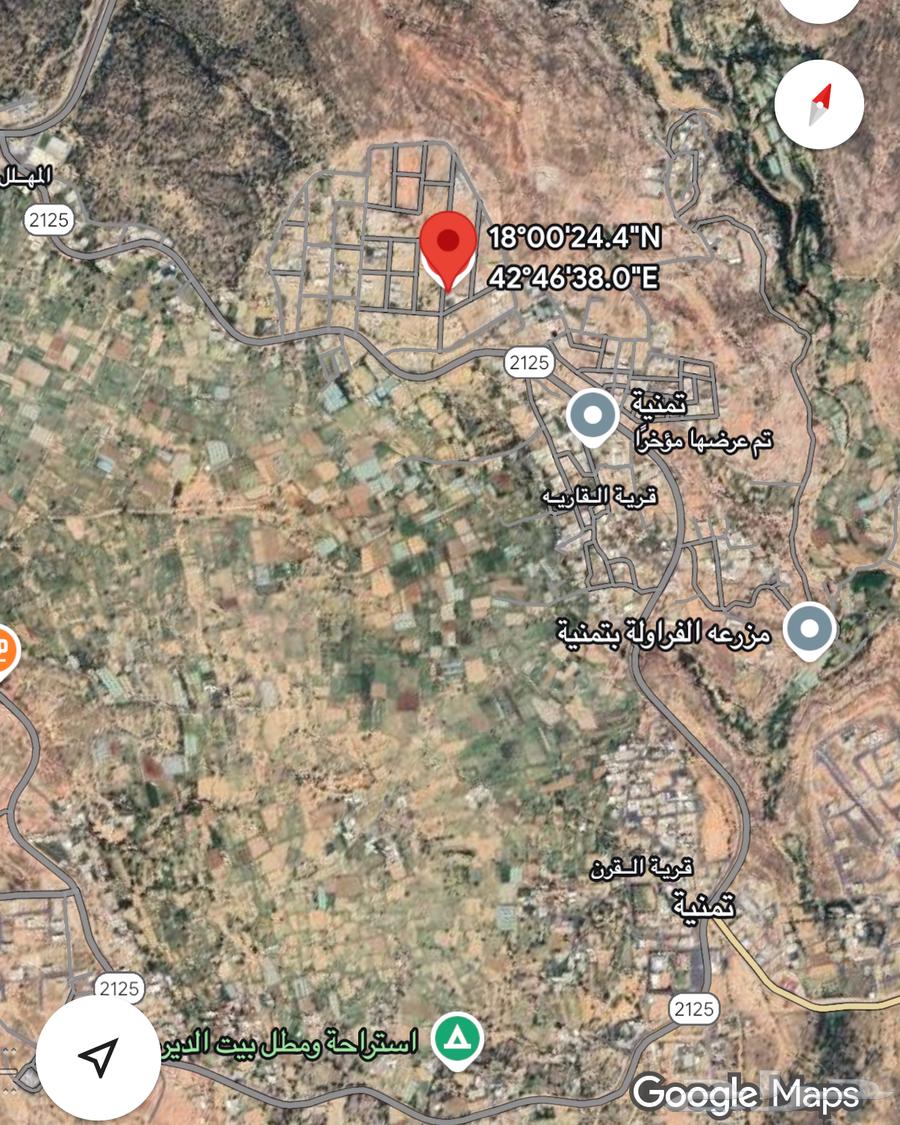Tap the compass to reset map orientation
The height and width of the screenshot is (1125, 900).
point(820,104)
